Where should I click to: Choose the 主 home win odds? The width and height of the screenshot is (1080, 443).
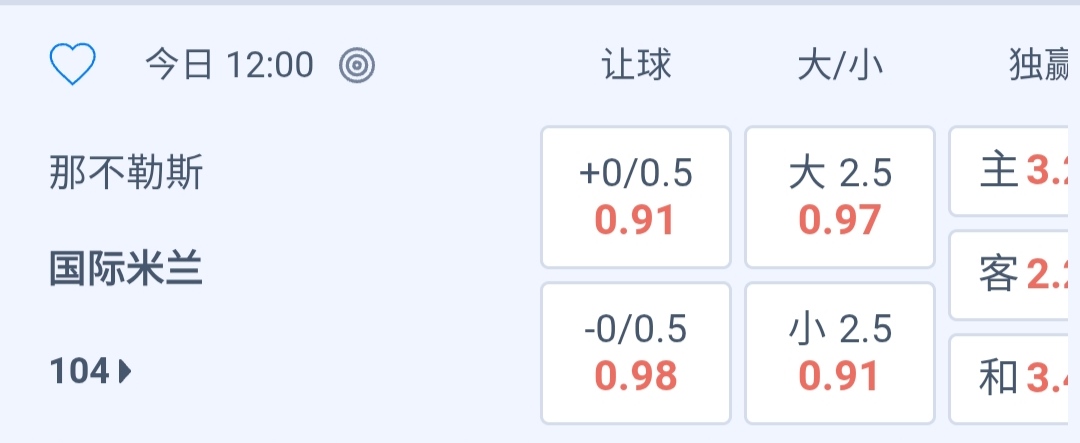coord(1015,172)
